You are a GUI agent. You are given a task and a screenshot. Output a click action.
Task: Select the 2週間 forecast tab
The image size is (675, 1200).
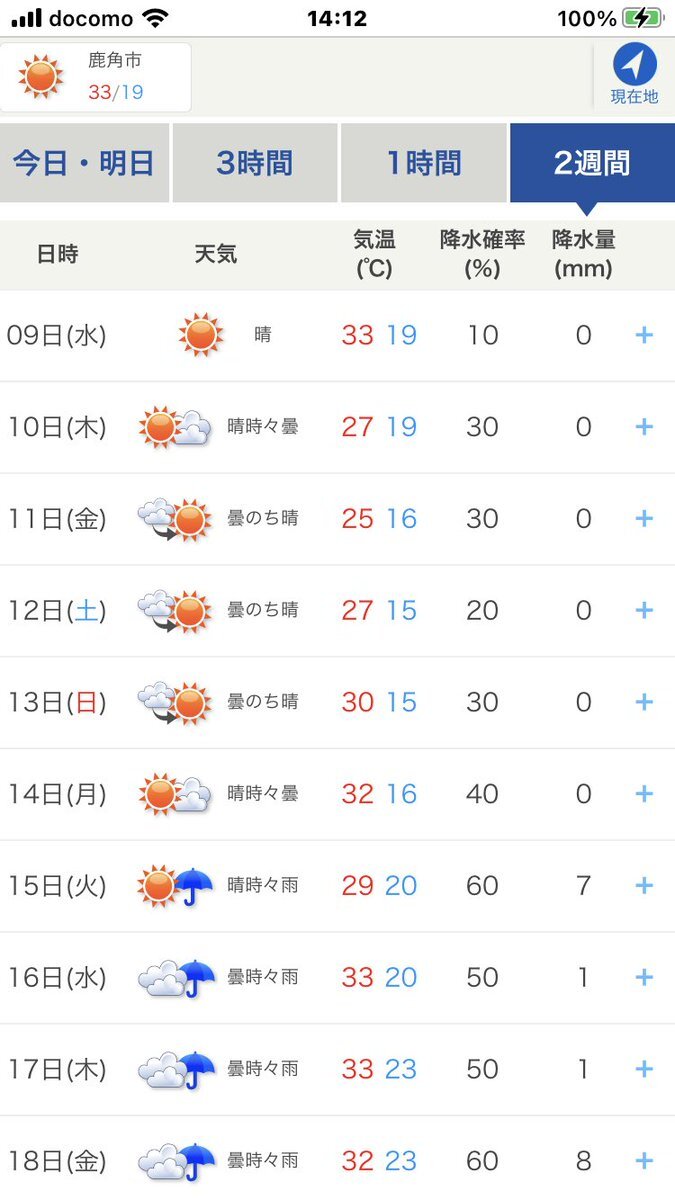(592, 163)
